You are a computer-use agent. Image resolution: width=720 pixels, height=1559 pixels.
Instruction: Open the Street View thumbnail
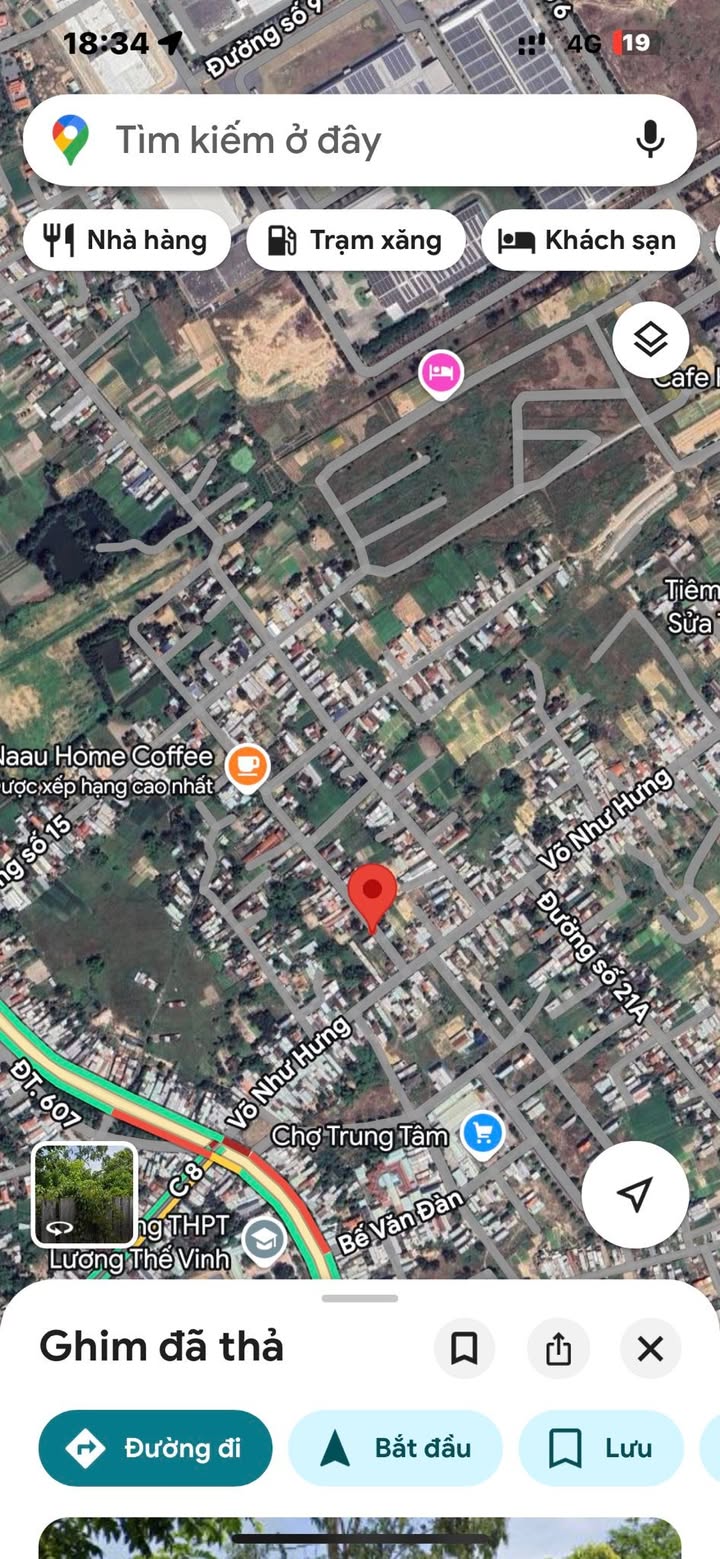point(85,1194)
